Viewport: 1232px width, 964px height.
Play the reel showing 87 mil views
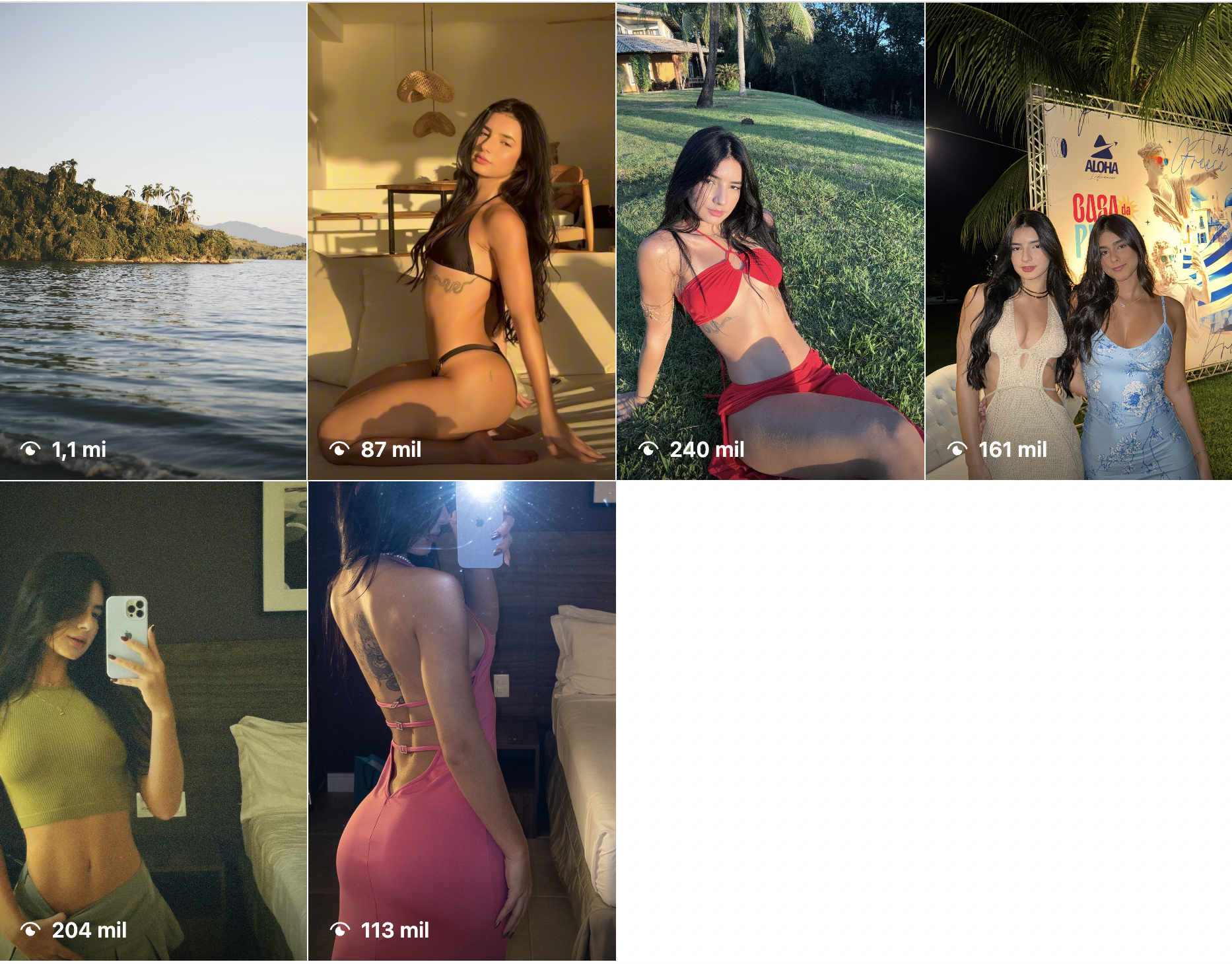(461, 241)
